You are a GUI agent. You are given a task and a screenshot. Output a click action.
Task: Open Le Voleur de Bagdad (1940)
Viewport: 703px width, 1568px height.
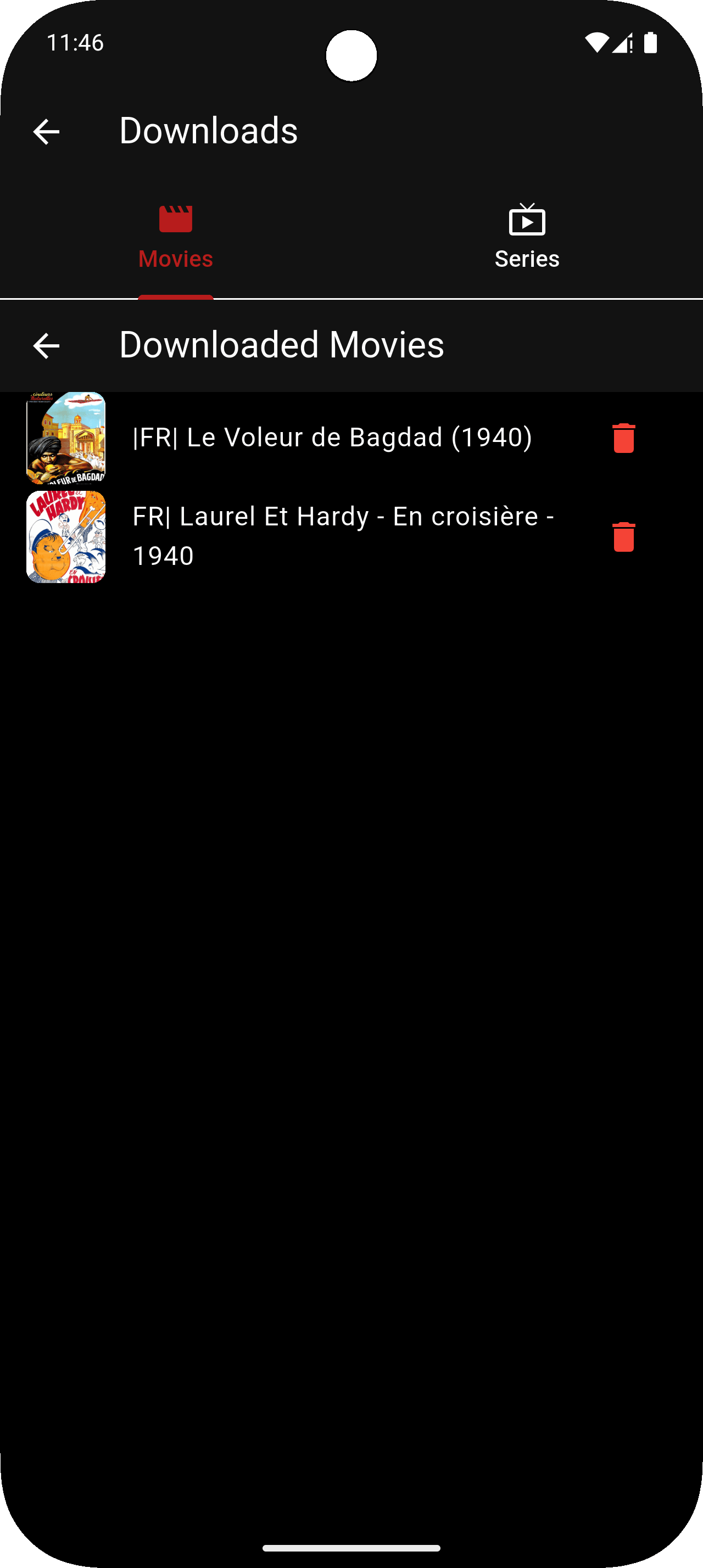coord(332,438)
